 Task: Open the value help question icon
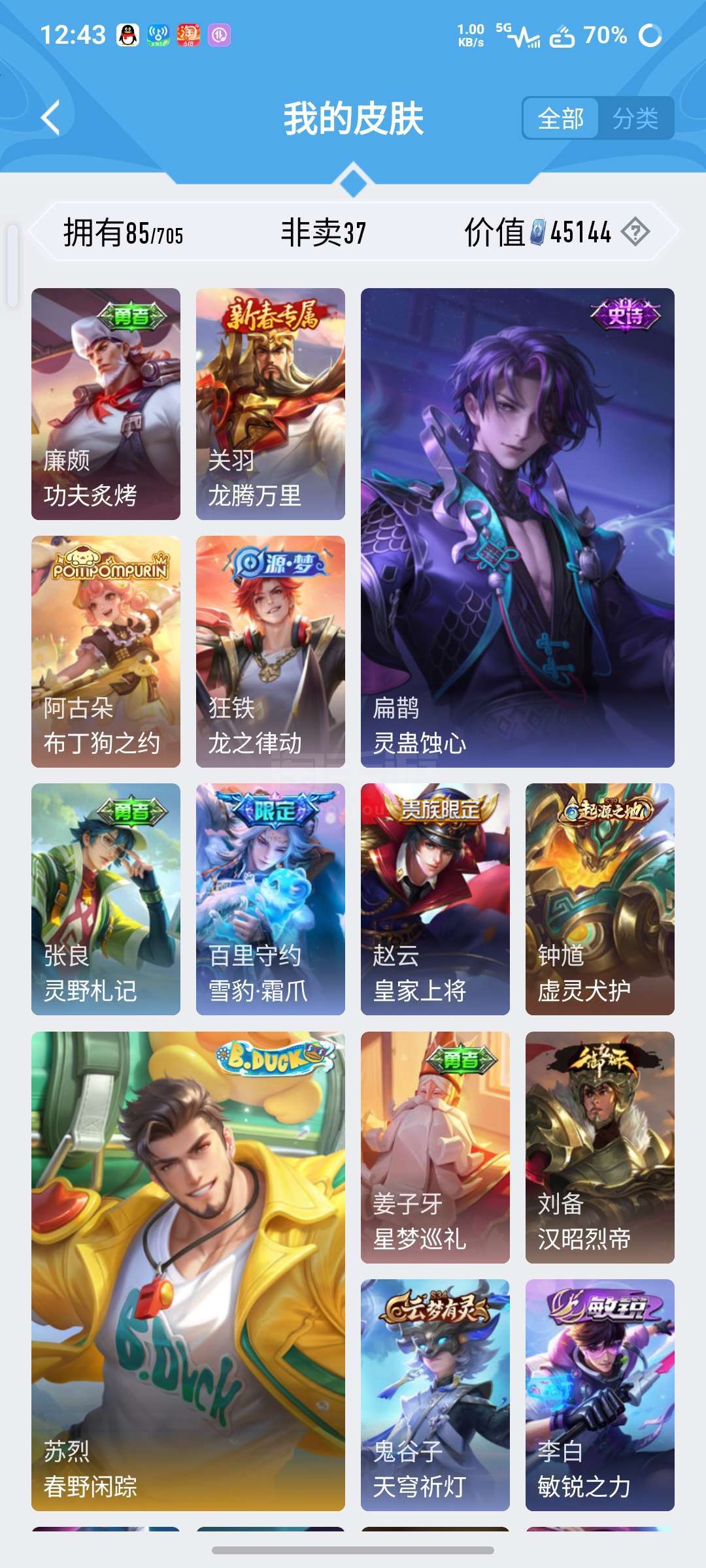click(635, 232)
